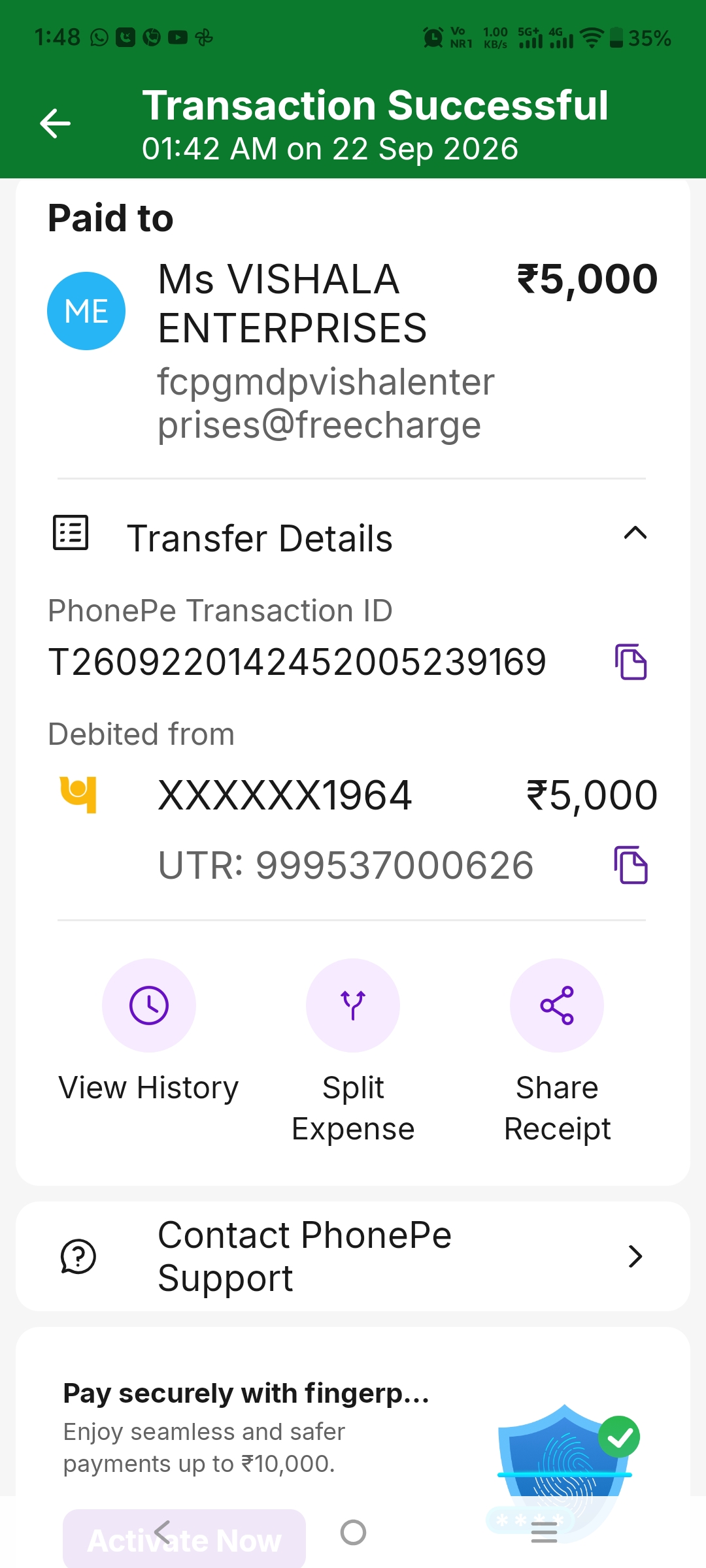Image resolution: width=706 pixels, height=1568 pixels.
Task: Open system recent apps
Action: 544,1532
